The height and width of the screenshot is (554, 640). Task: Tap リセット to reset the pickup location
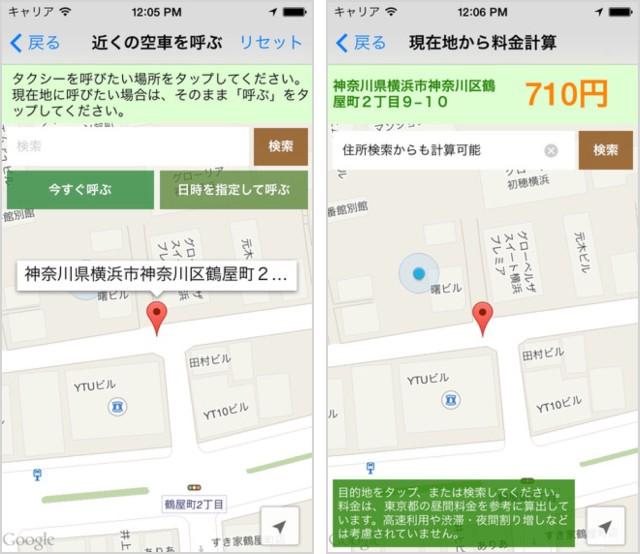tap(269, 43)
